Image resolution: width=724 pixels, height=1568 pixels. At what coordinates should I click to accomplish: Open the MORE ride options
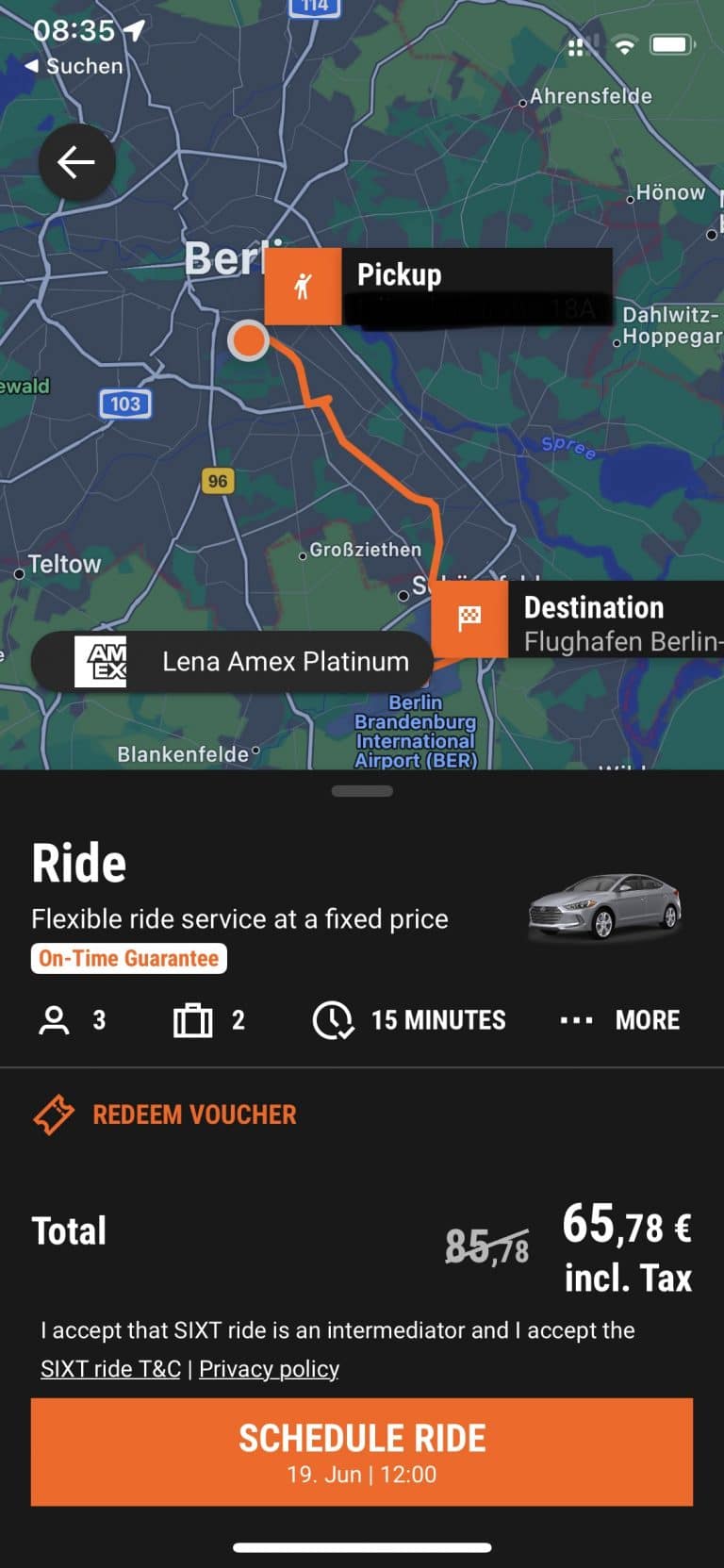[x=648, y=1019]
